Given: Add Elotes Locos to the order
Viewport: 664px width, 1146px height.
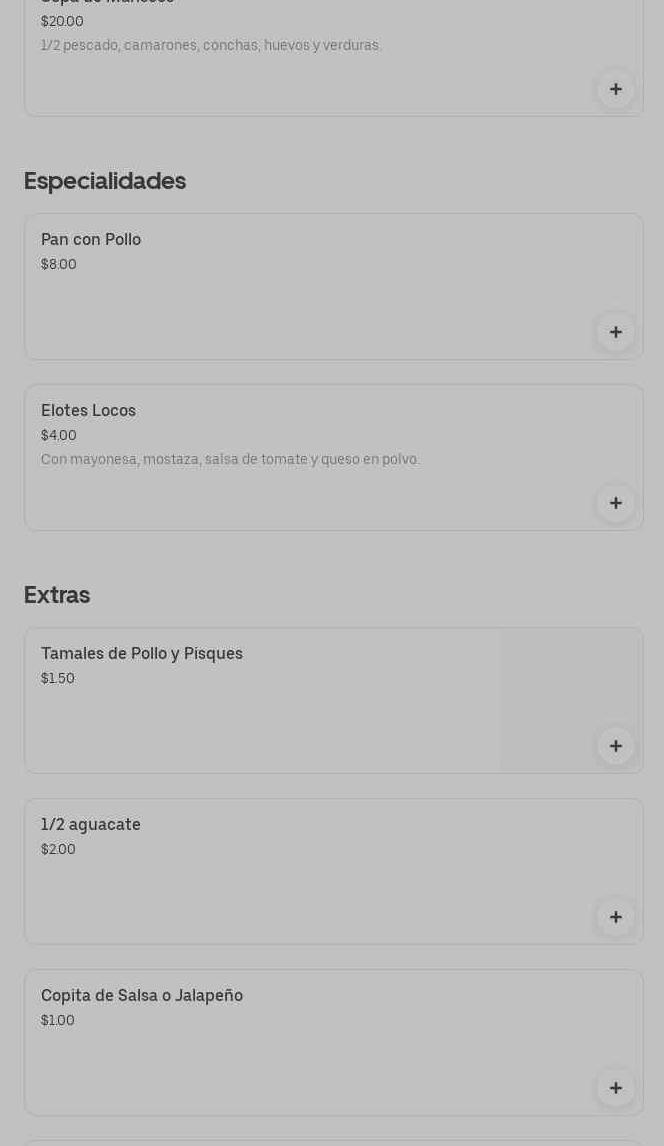Looking at the screenshot, I should point(615,503).
